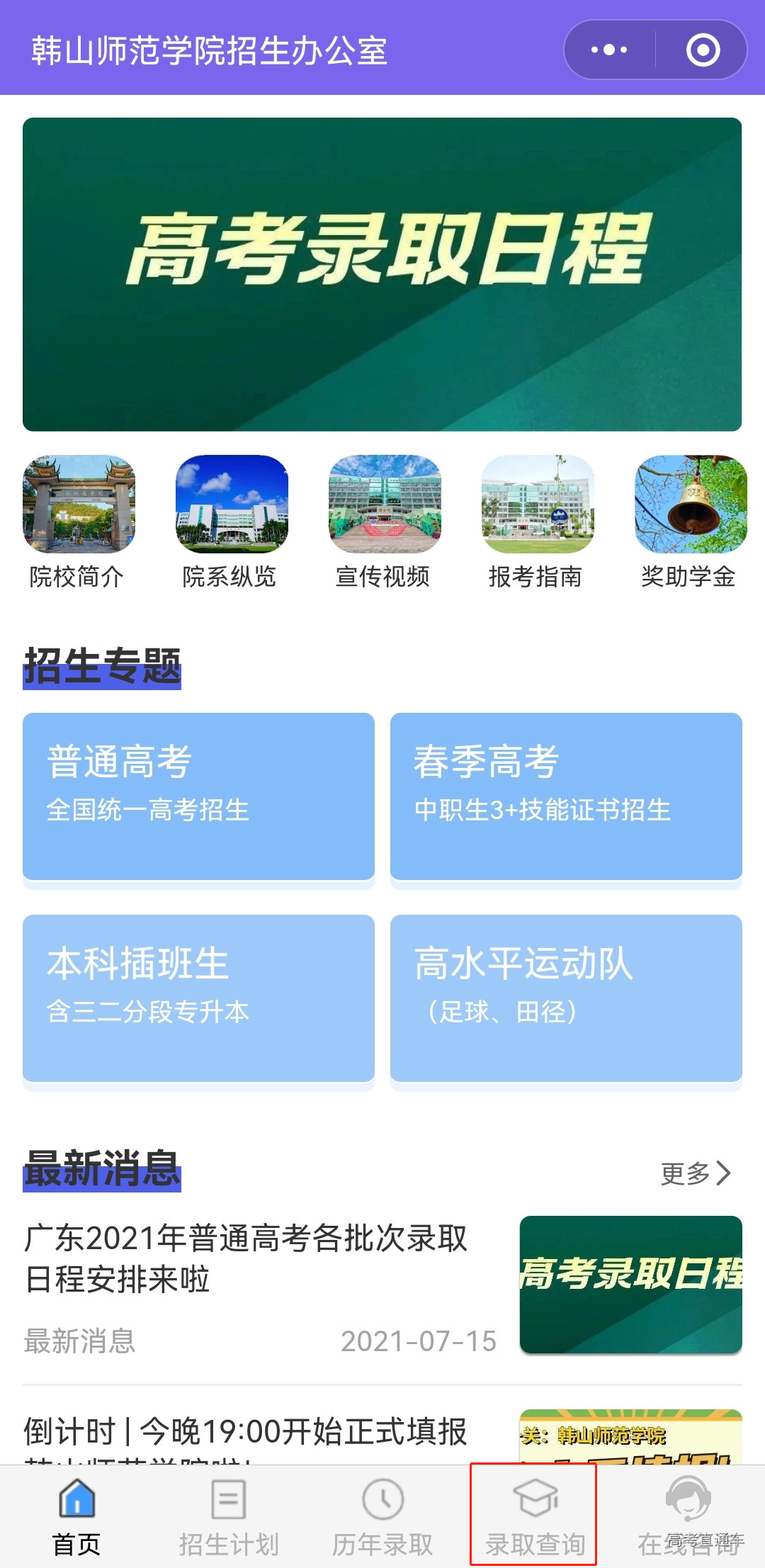Open the 高考录取日程 banner image
The width and height of the screenshot is (765, 1568).
point(382,273)
